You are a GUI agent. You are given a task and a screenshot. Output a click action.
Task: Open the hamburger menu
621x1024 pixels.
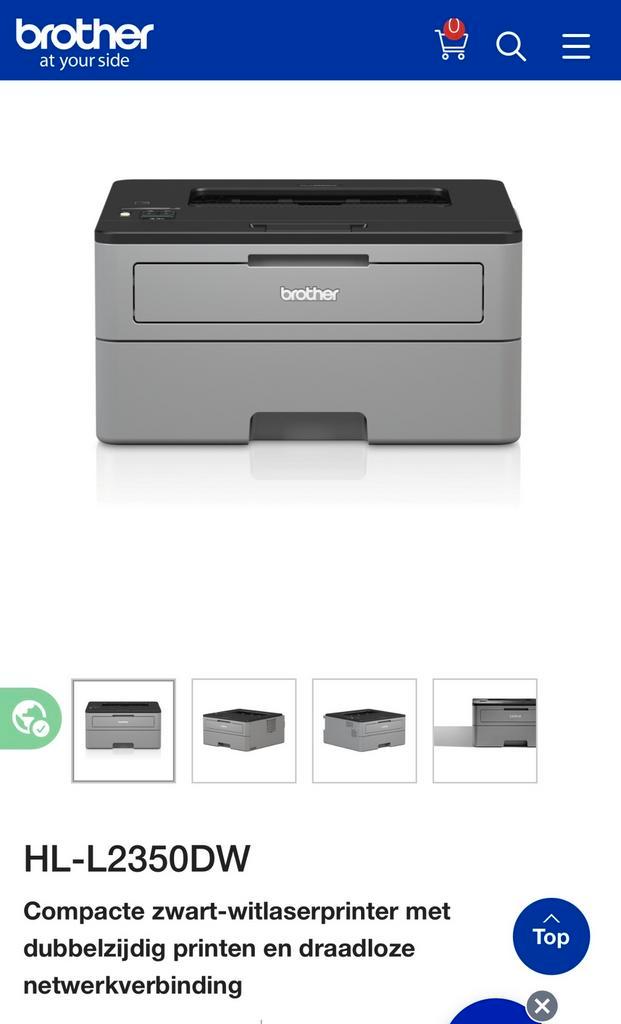click(x=576, y=46)
